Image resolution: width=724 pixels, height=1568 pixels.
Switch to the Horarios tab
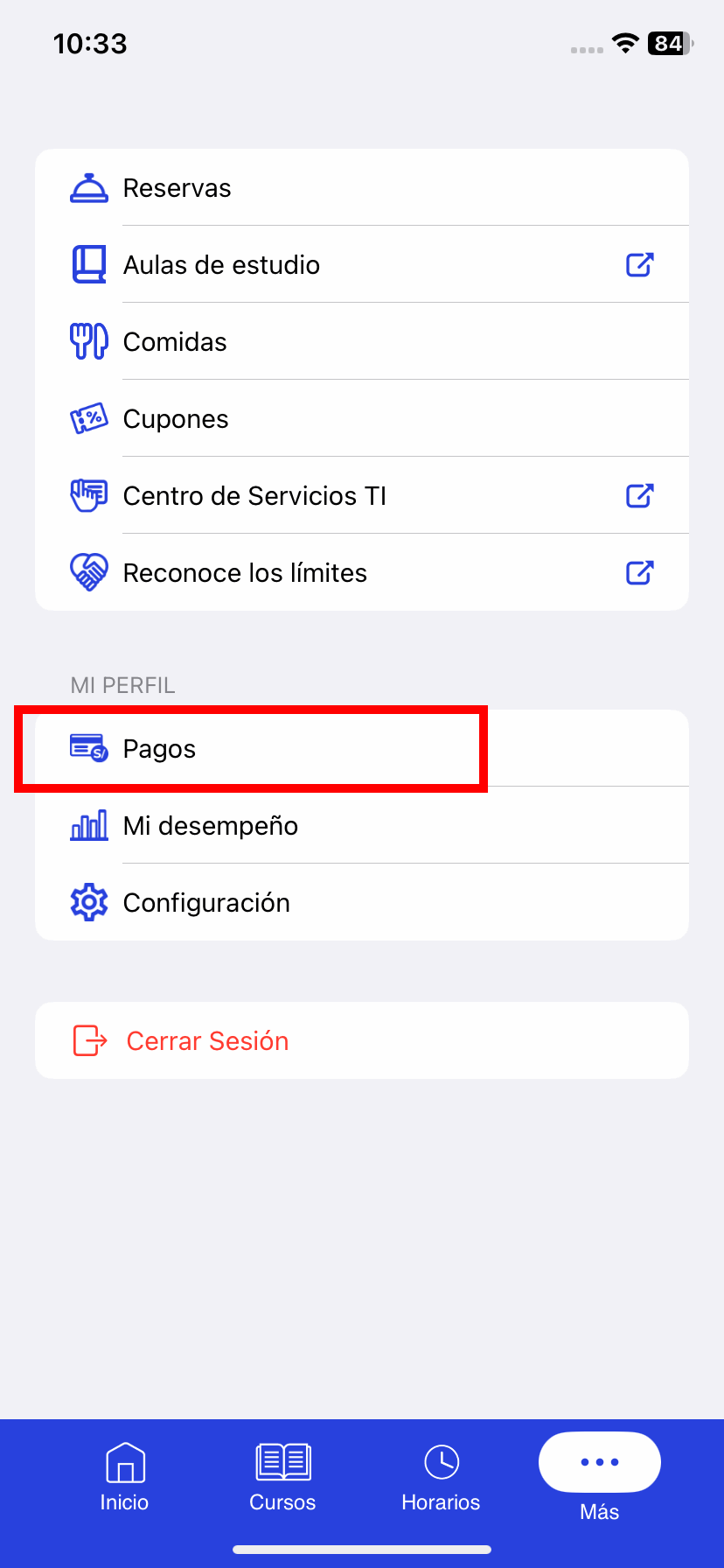[x=441, y=1477]
